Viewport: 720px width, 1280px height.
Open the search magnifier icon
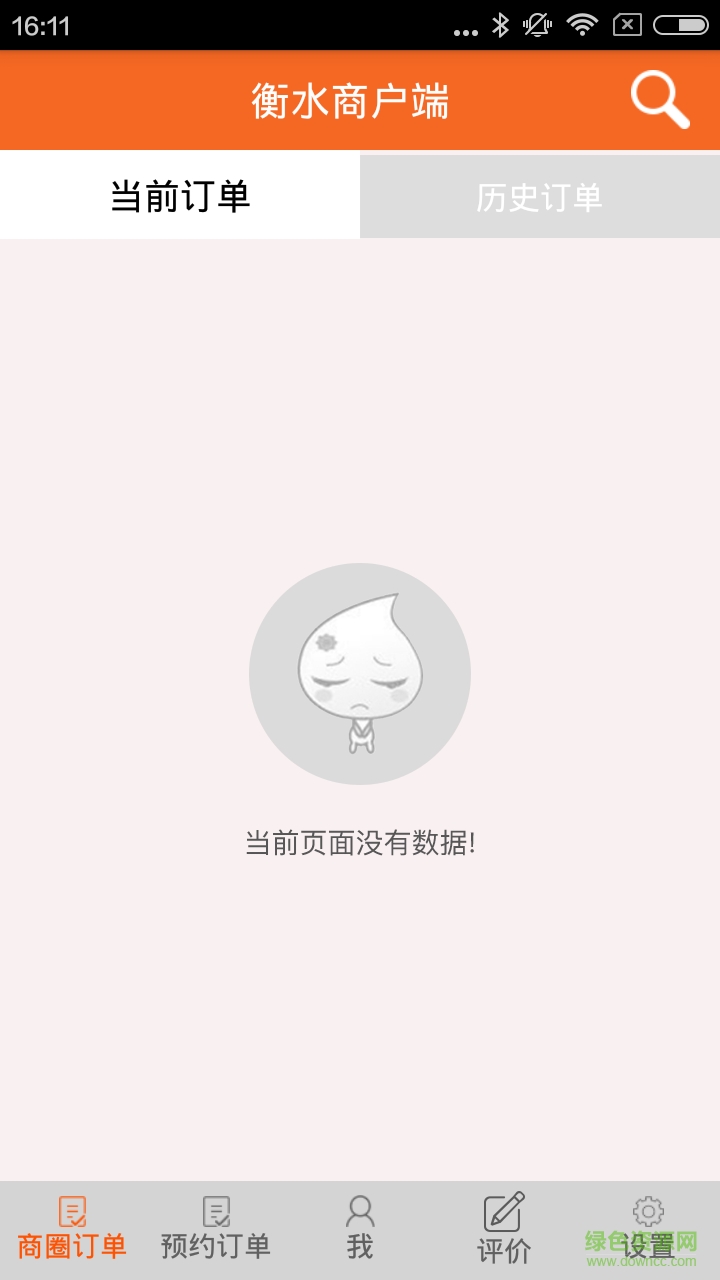659,101
